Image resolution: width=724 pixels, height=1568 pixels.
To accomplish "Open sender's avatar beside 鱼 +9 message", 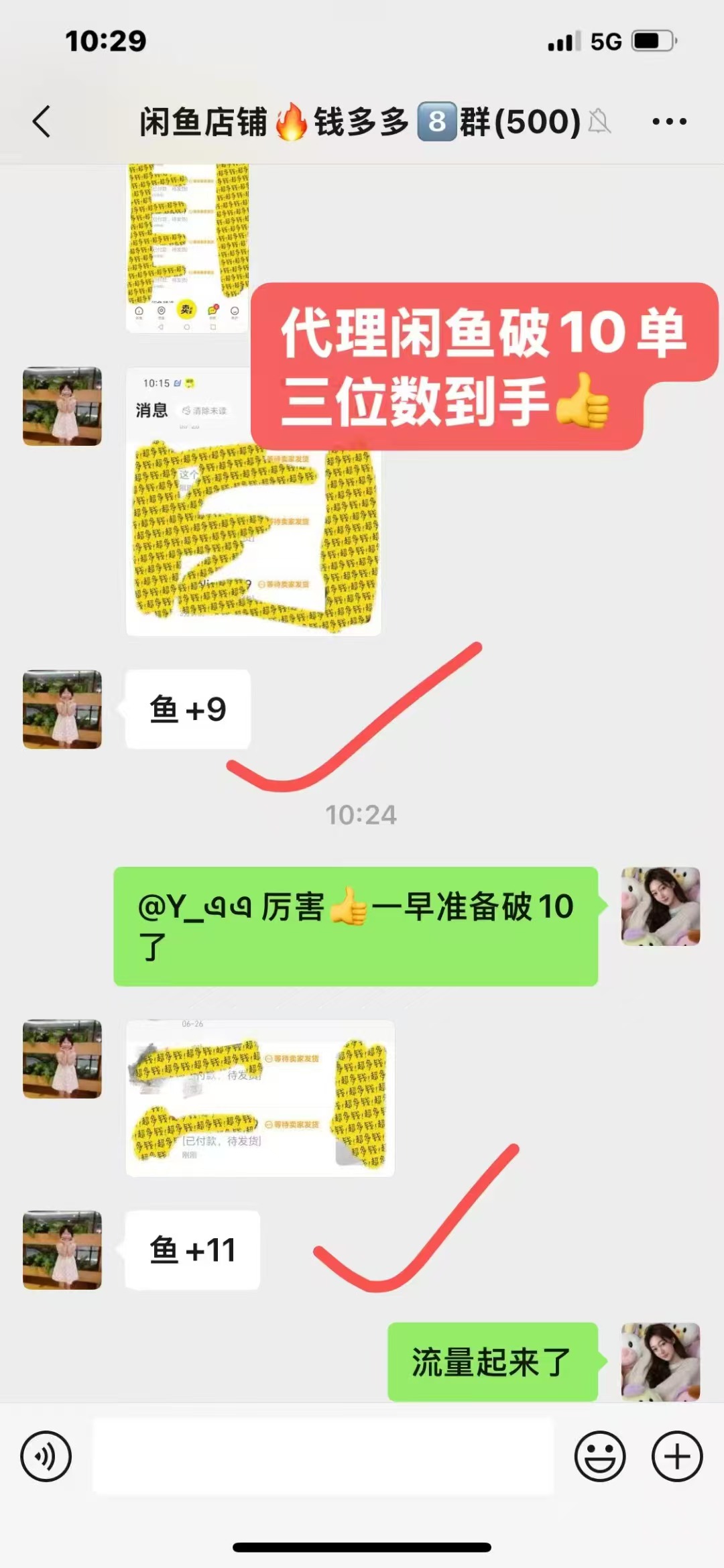I will tap(62, 709).
